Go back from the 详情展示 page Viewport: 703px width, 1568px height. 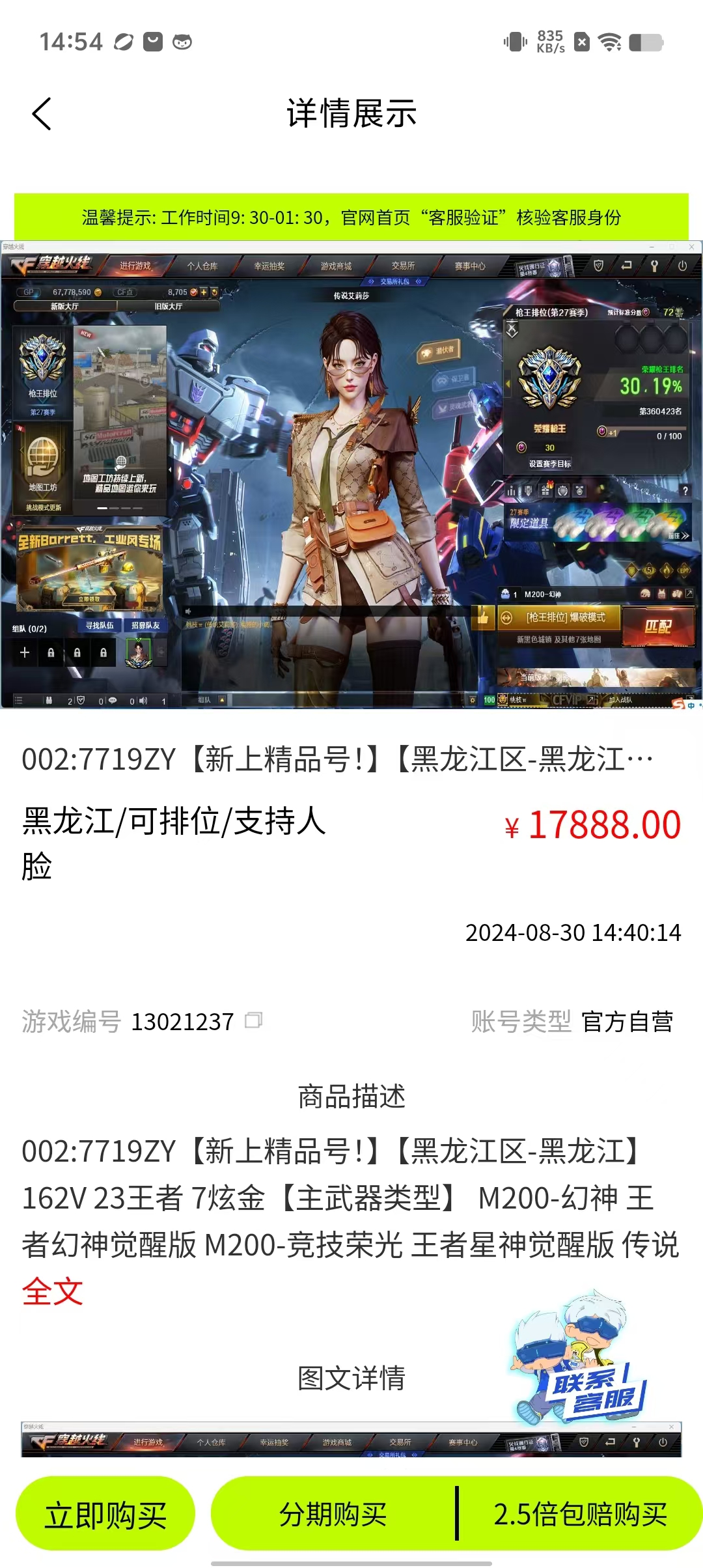[42, 115]
